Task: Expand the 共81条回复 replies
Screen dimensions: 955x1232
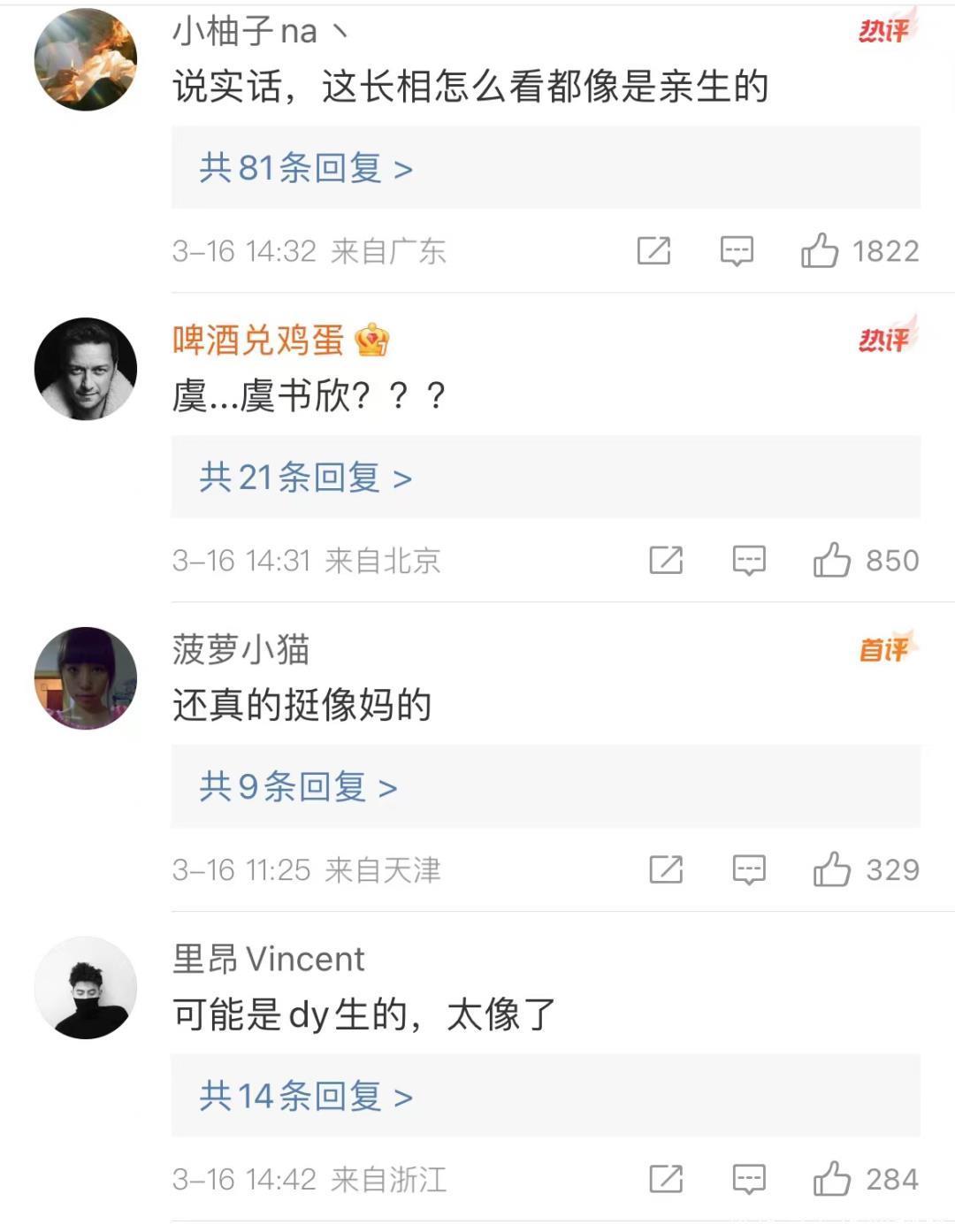Action: pos(306,168)
